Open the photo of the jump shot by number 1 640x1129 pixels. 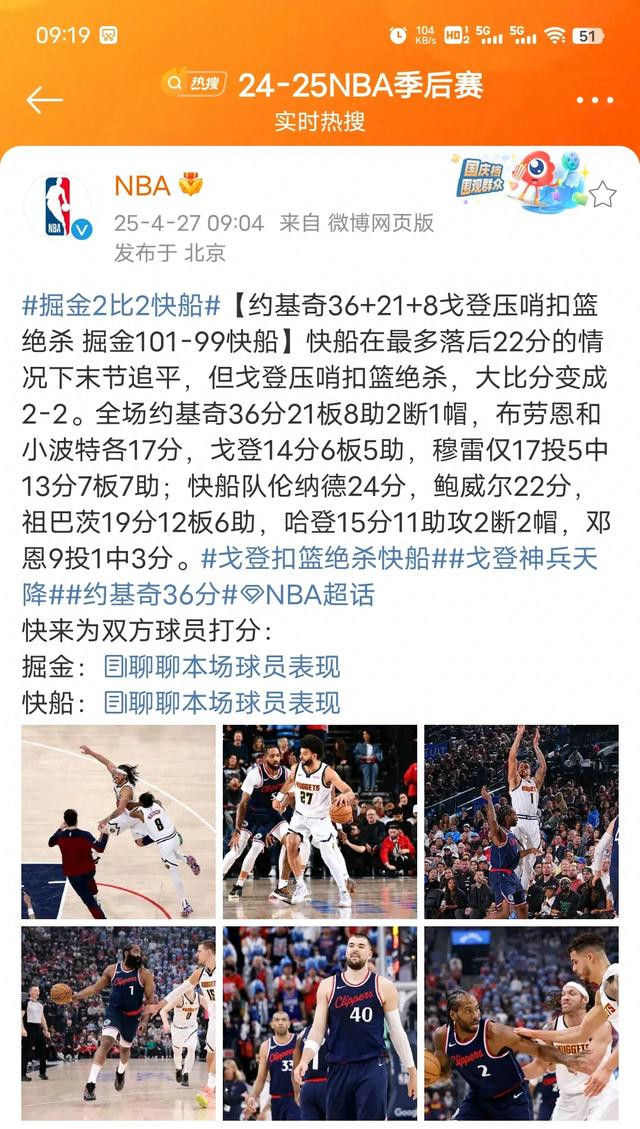click(x=521, y=822)
